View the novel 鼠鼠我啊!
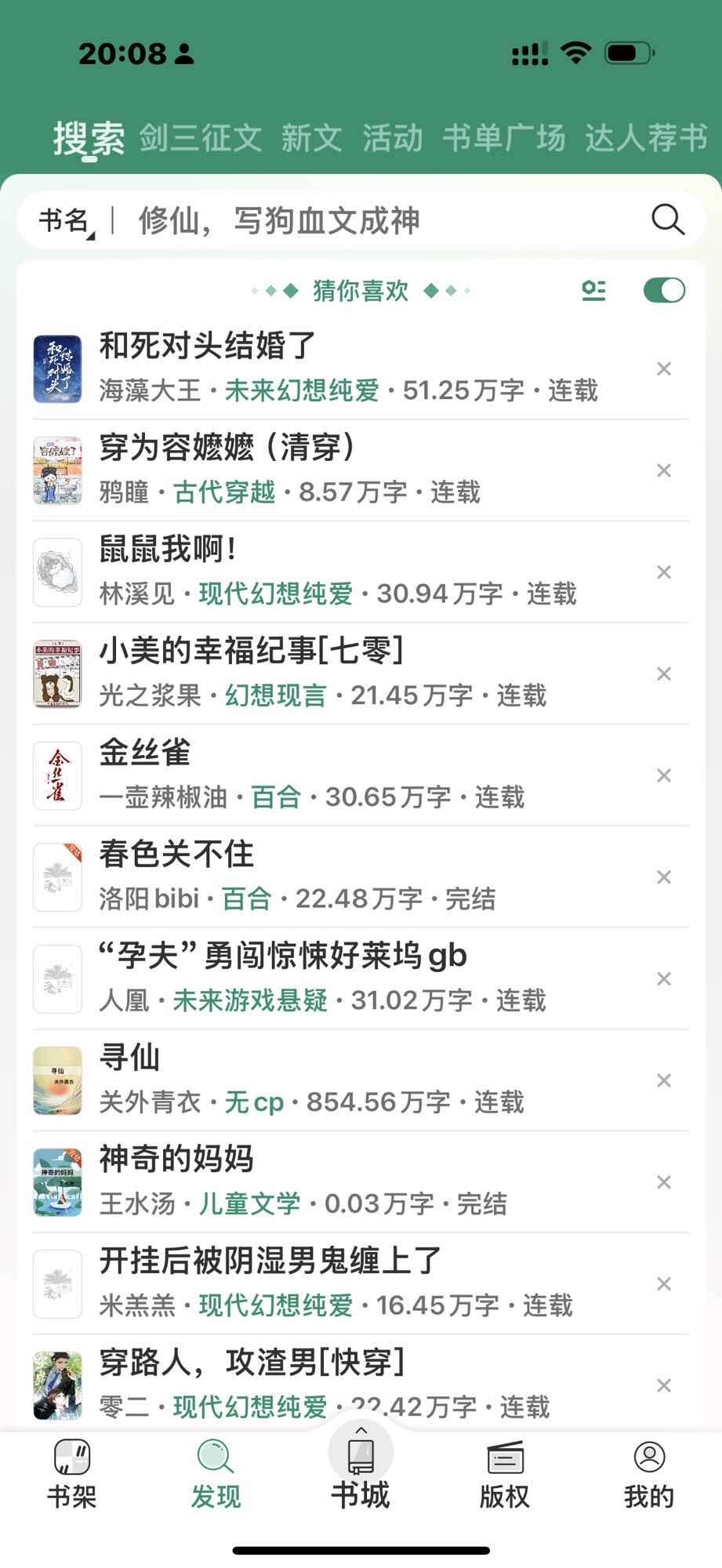 pyautogui.click(x=168, y=549)
